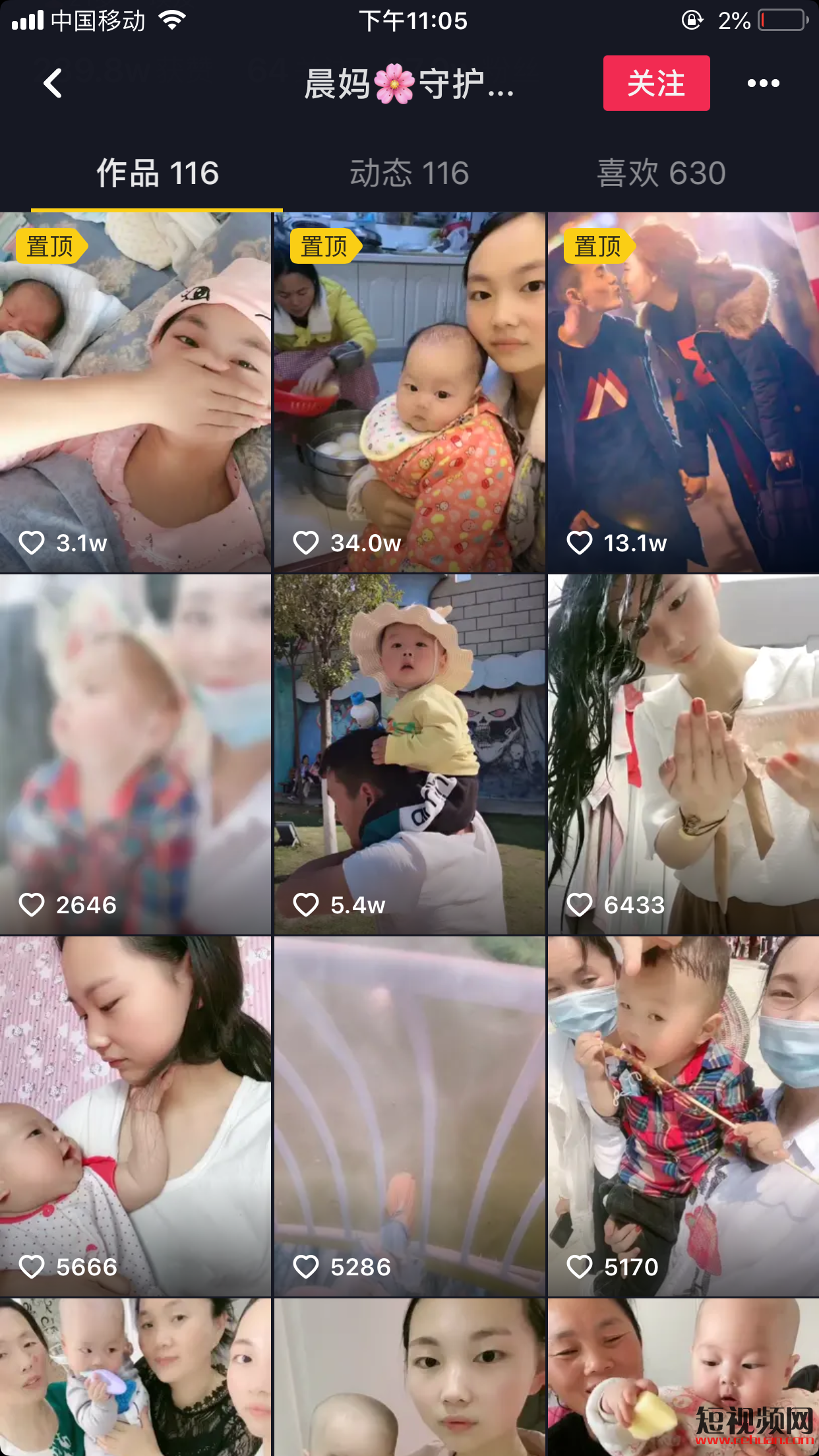Switch to the 喜欢 630 tab

[x=661, y=173]
